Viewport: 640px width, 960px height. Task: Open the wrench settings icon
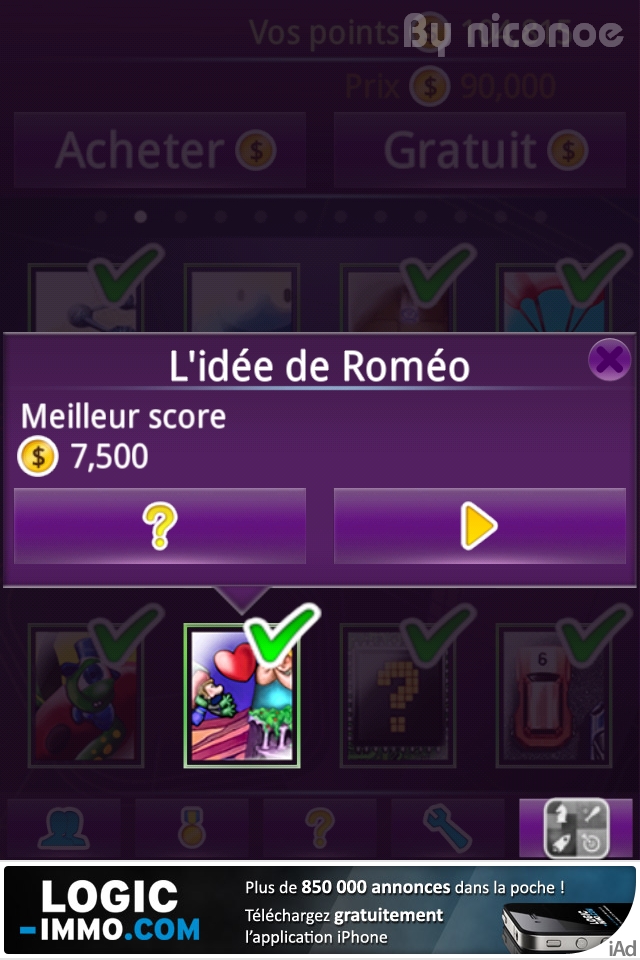(x=448, y=828)
